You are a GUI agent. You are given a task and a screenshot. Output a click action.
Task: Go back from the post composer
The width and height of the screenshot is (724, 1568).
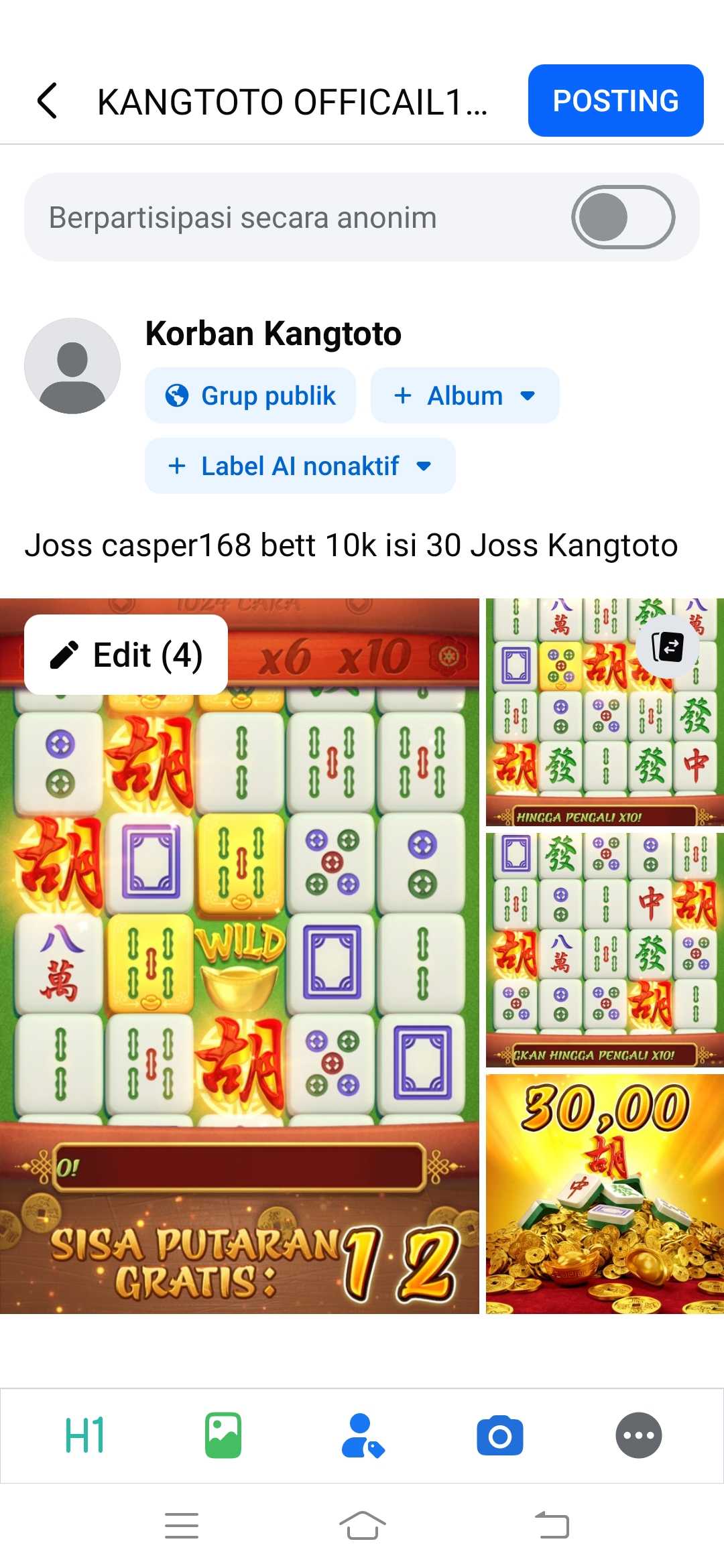48,101
